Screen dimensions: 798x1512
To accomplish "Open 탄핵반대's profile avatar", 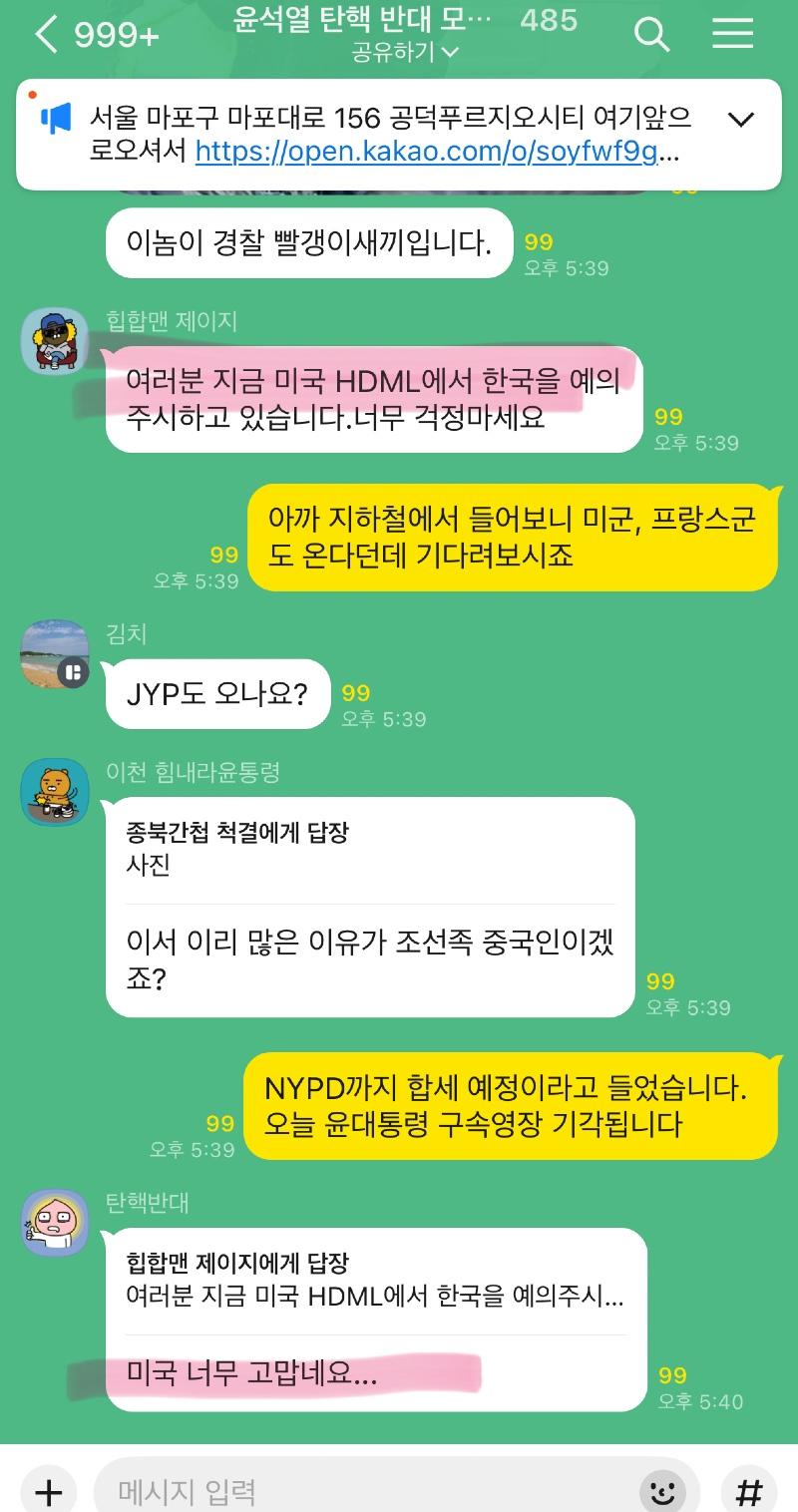I will (55, 1223).
